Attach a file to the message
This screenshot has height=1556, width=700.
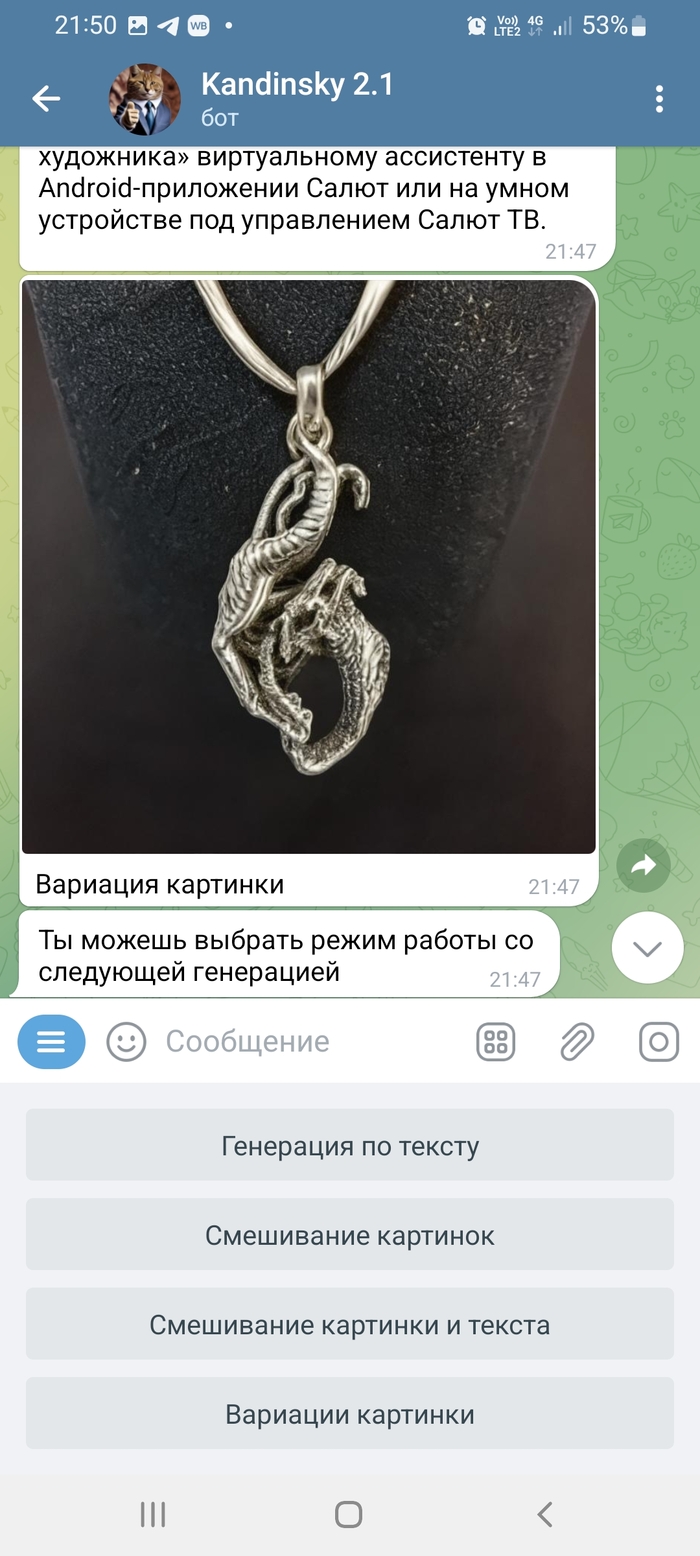[x=577, y=1042]
